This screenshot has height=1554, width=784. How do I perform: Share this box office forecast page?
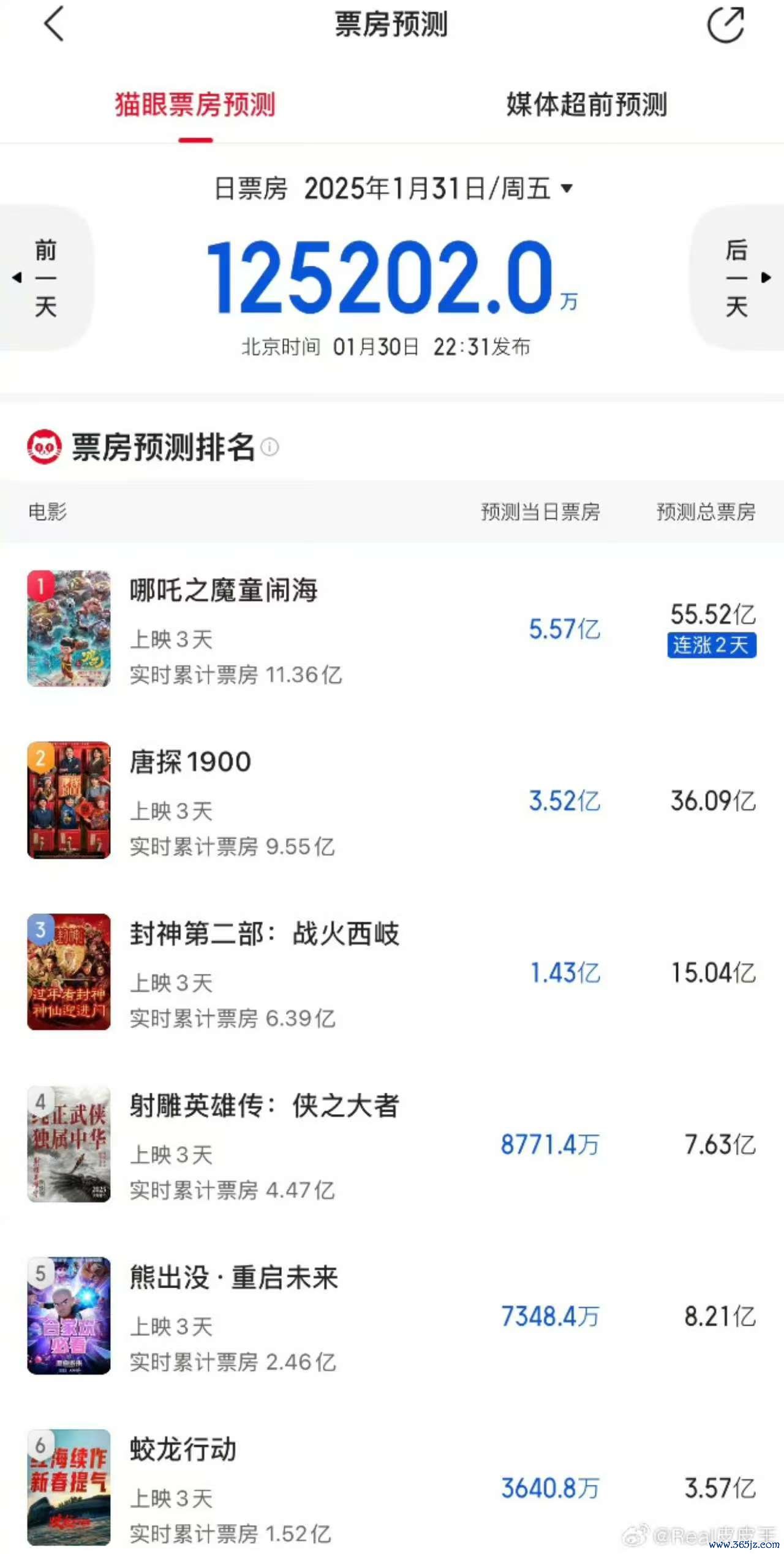pyautogui.click(x=726, y=25)
